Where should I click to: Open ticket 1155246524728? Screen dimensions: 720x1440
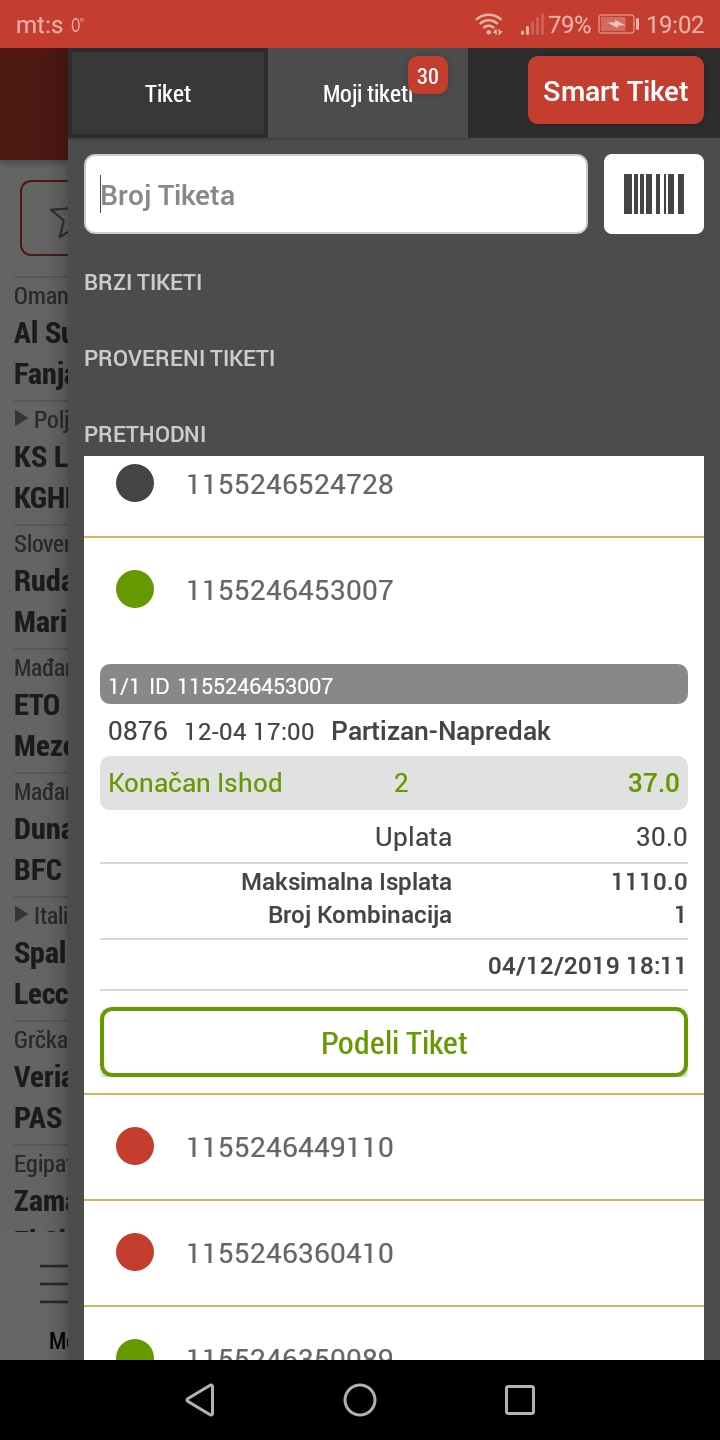coord(394,486)
